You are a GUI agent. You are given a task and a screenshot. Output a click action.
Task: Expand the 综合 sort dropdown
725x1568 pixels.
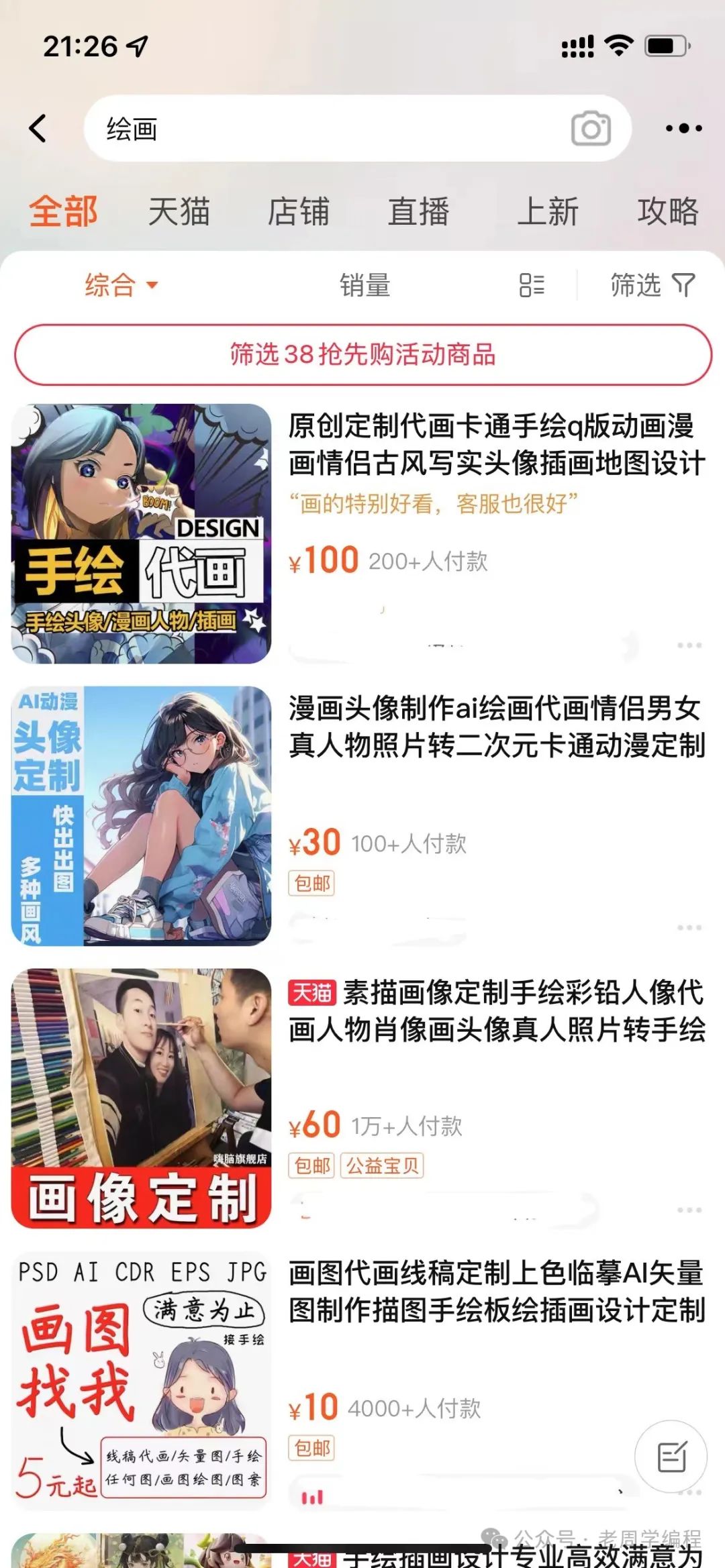coord(121,285)
